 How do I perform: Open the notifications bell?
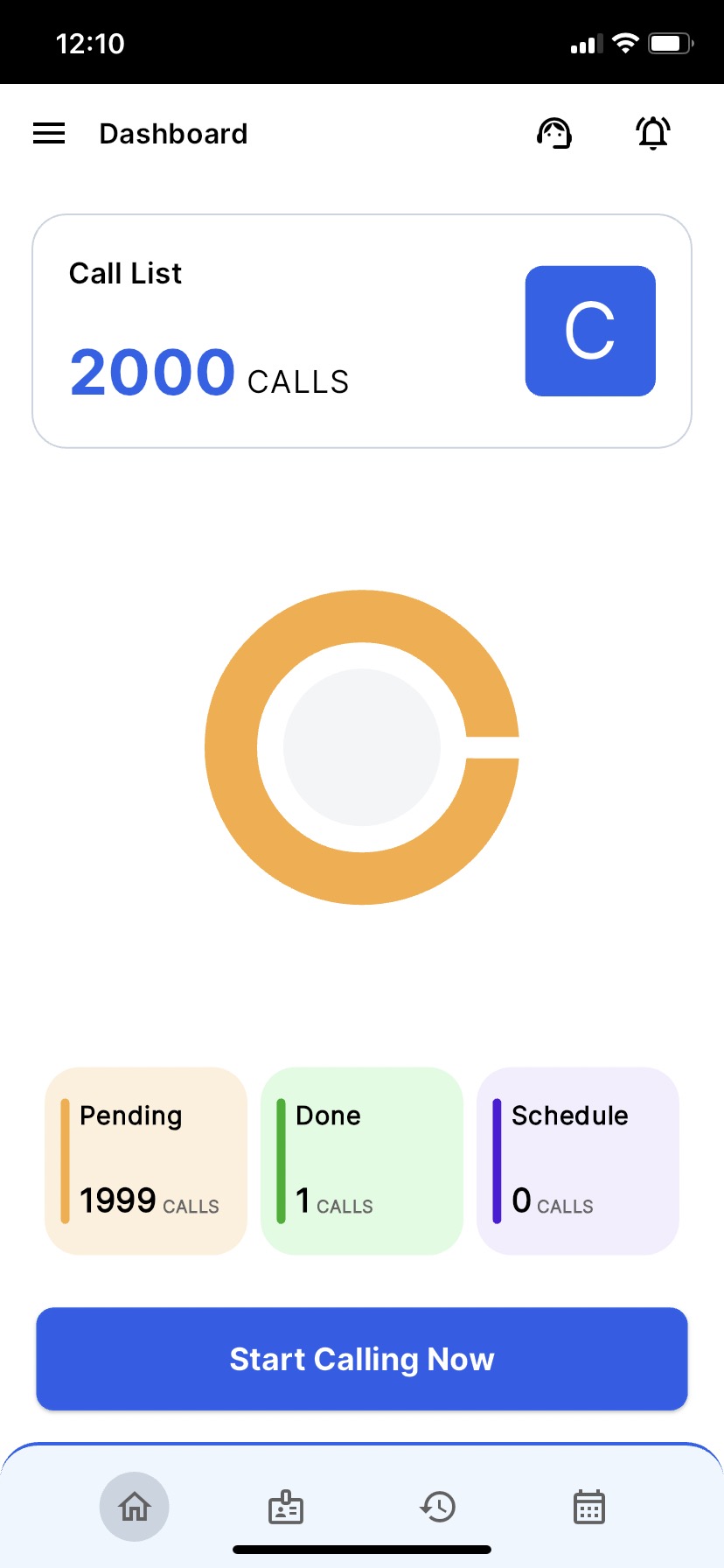[x=653, y=133]
